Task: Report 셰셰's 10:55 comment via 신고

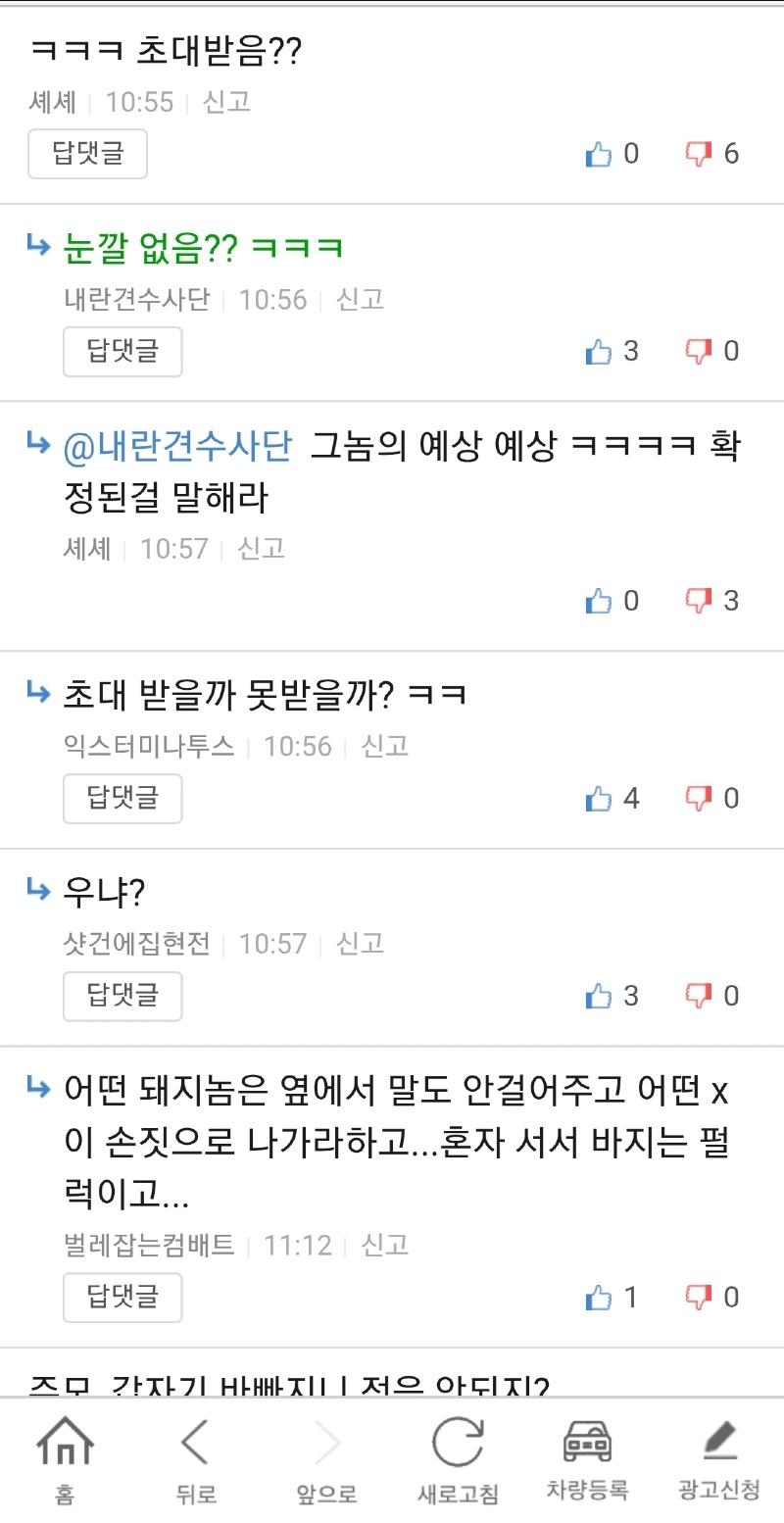Action: pyautogui.click(x=226, y=102)
